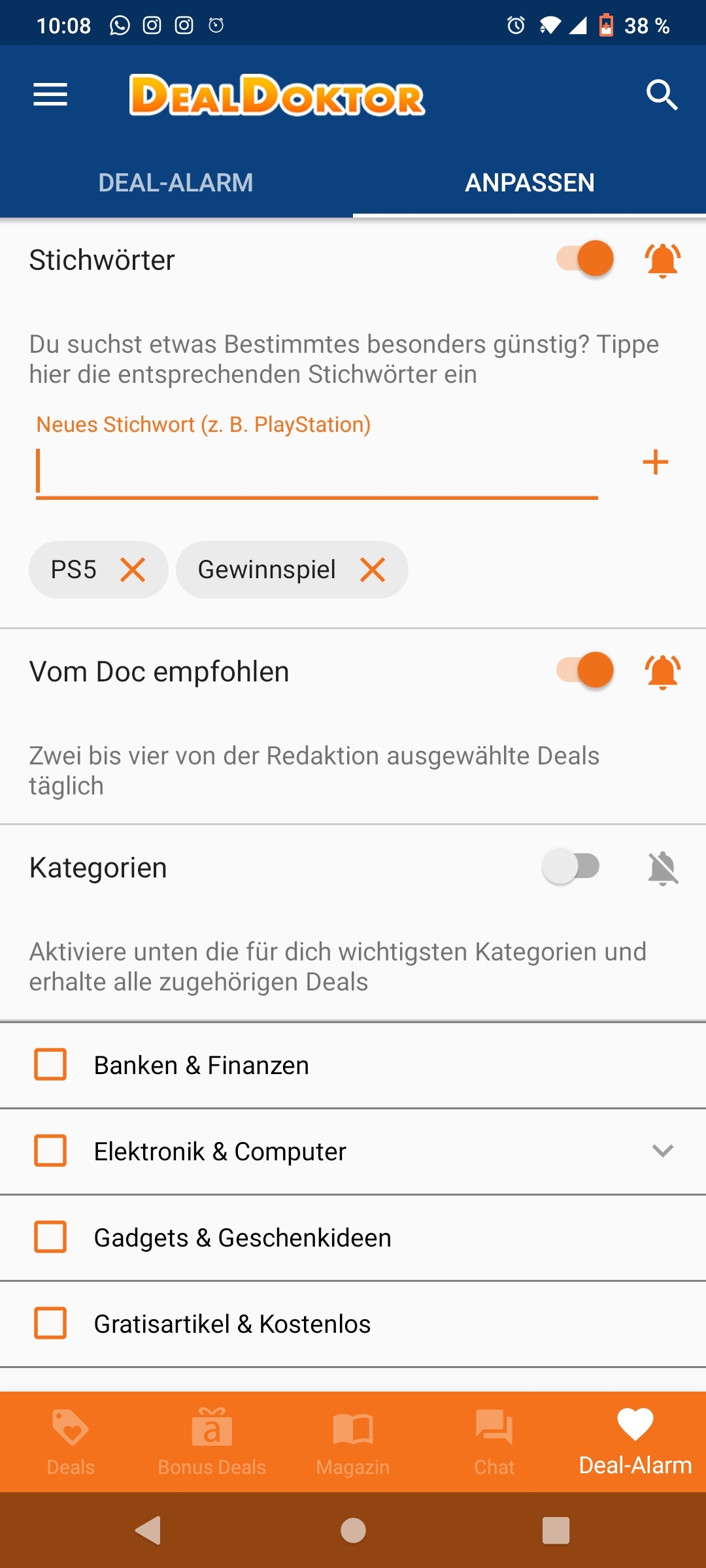Remove the Gewinnspiel keyword chip
The height and width of the screenshot is (1568, 706).
373,570
